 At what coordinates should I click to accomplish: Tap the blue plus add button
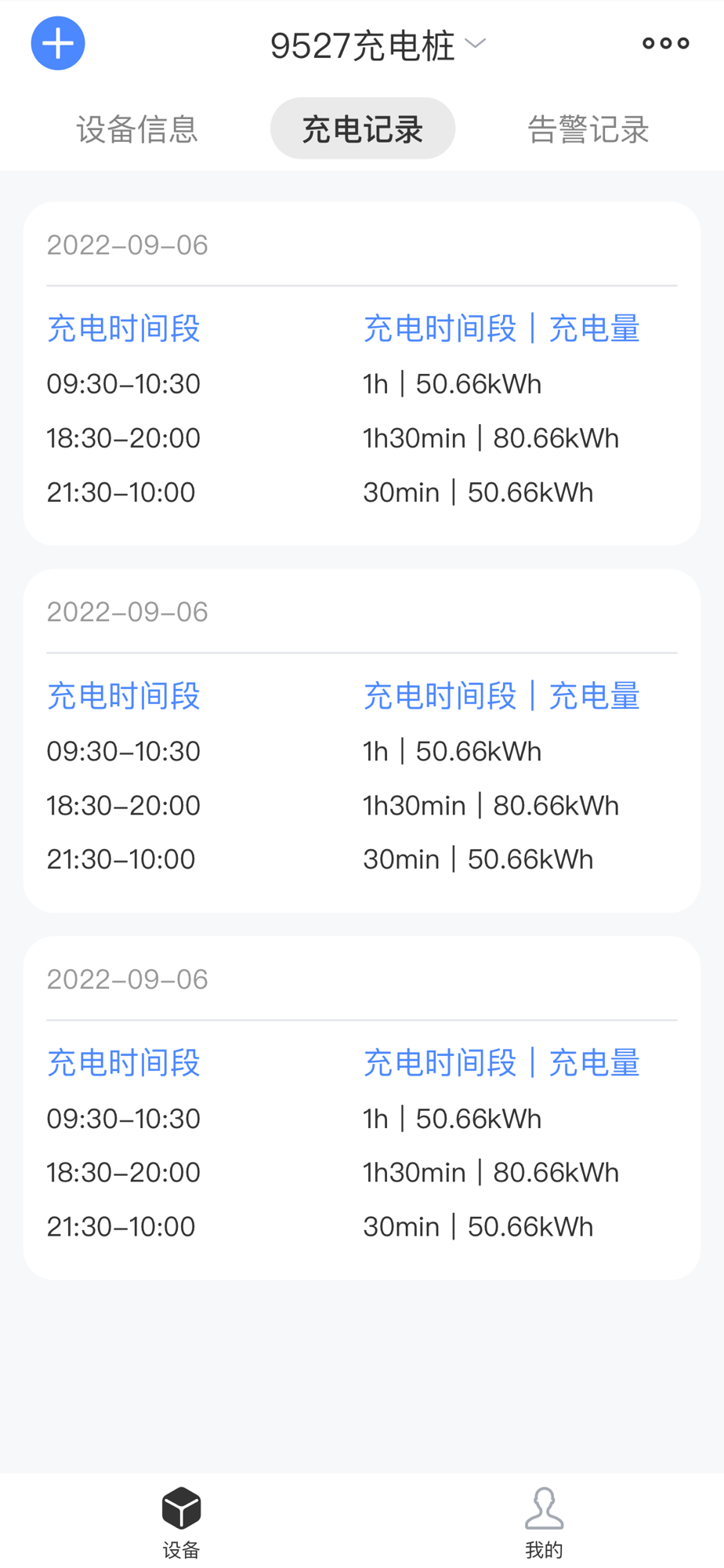[x=58, y=43]
